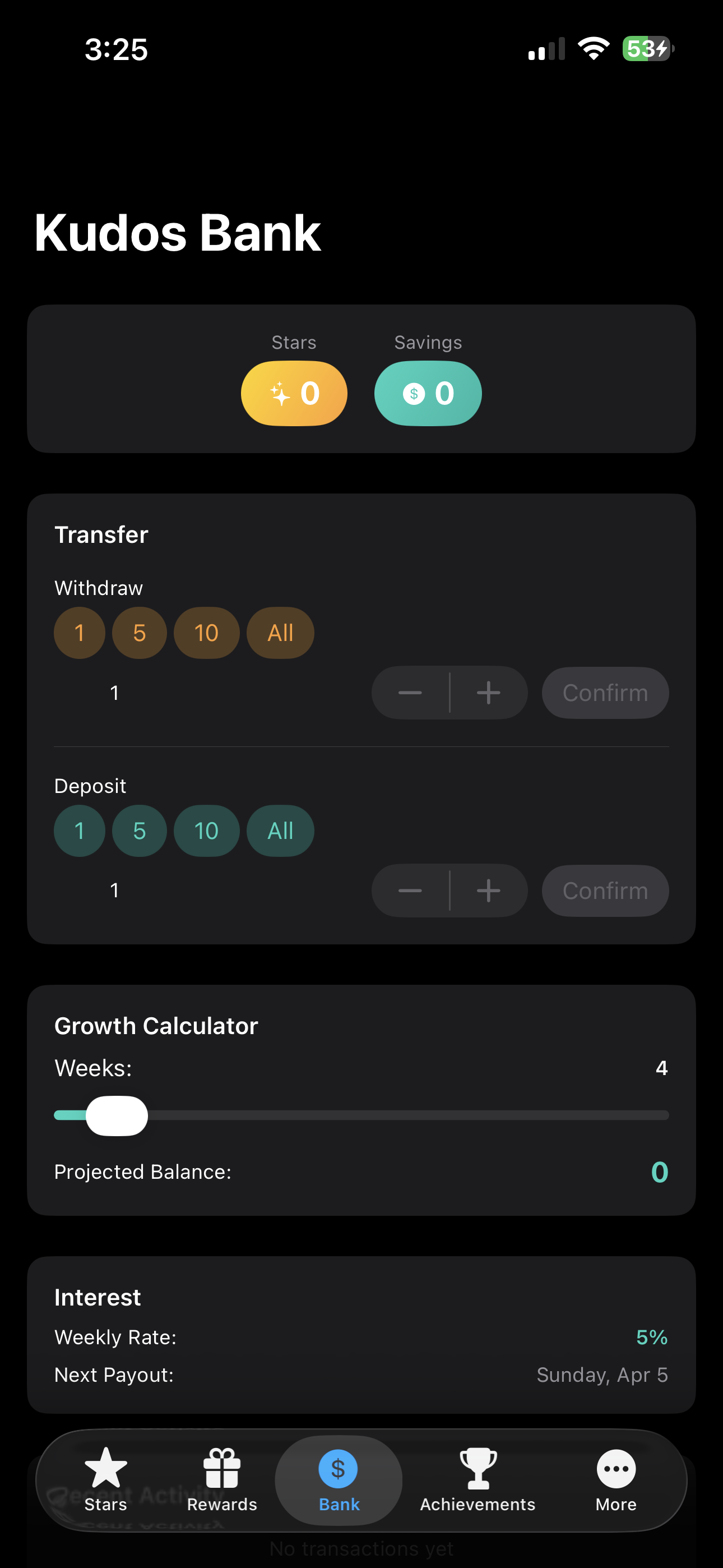Select Deposit amount 10

[206, 830]
